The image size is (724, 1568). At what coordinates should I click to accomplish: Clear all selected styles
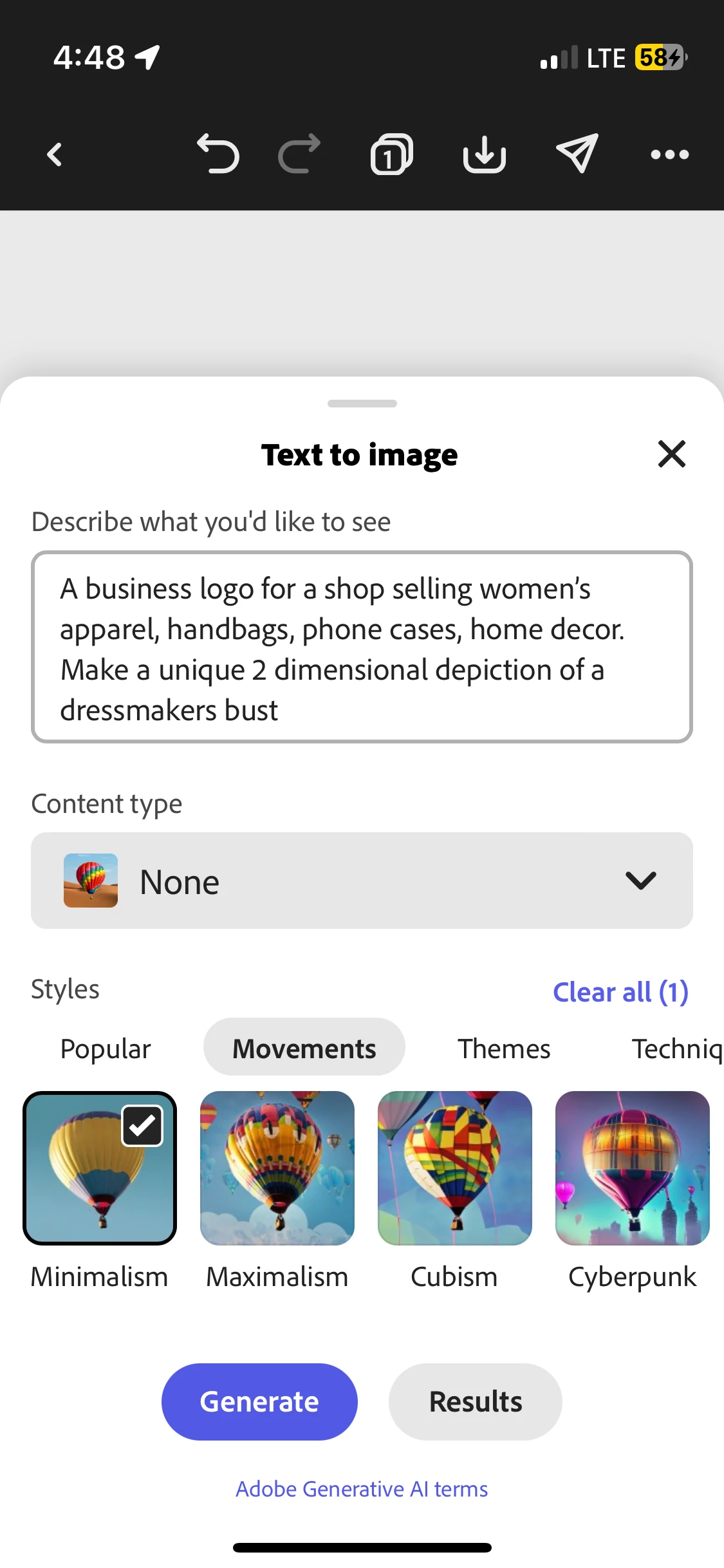(620, 992)
